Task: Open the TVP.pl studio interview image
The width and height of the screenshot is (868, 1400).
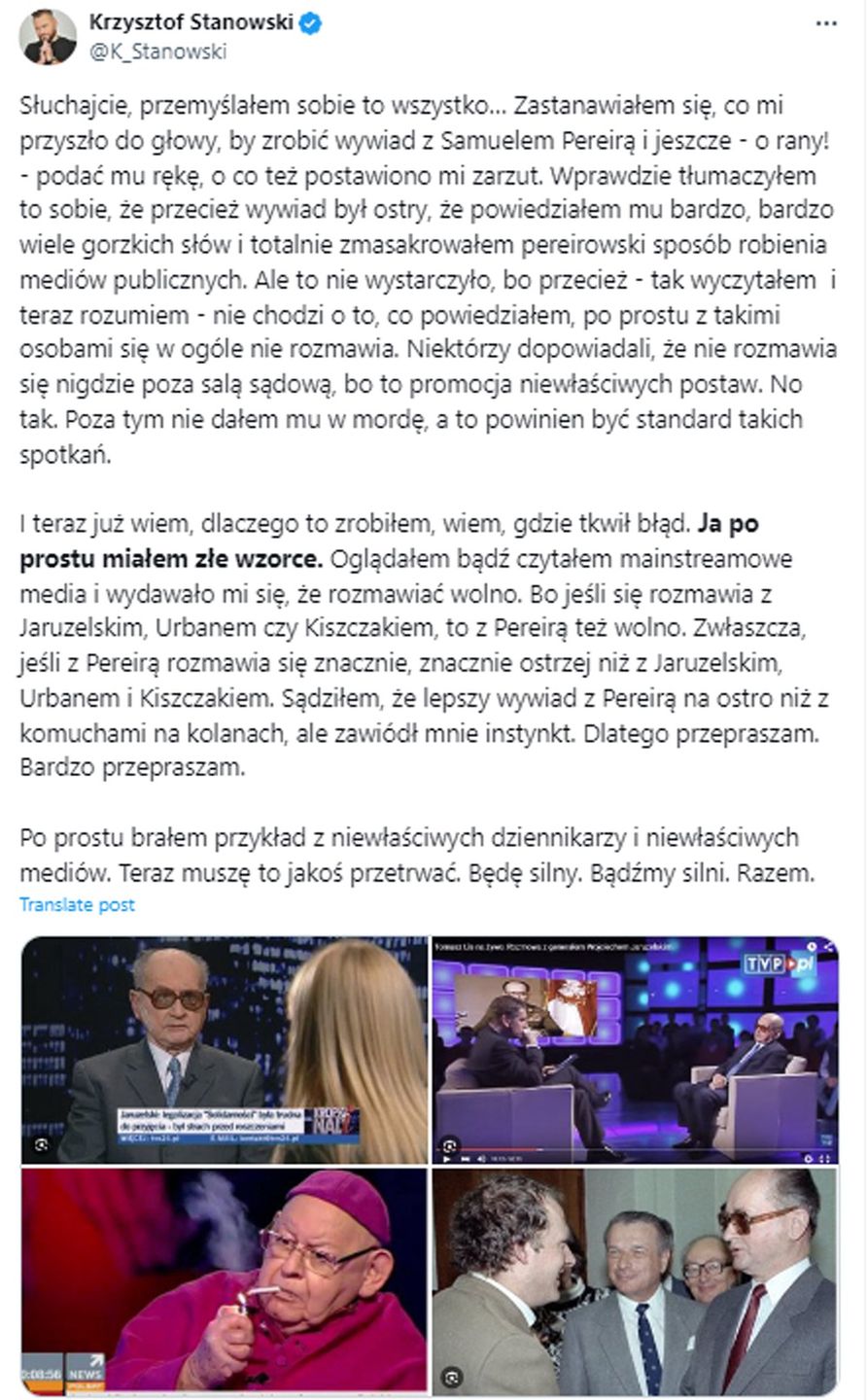Action: 635,1050
